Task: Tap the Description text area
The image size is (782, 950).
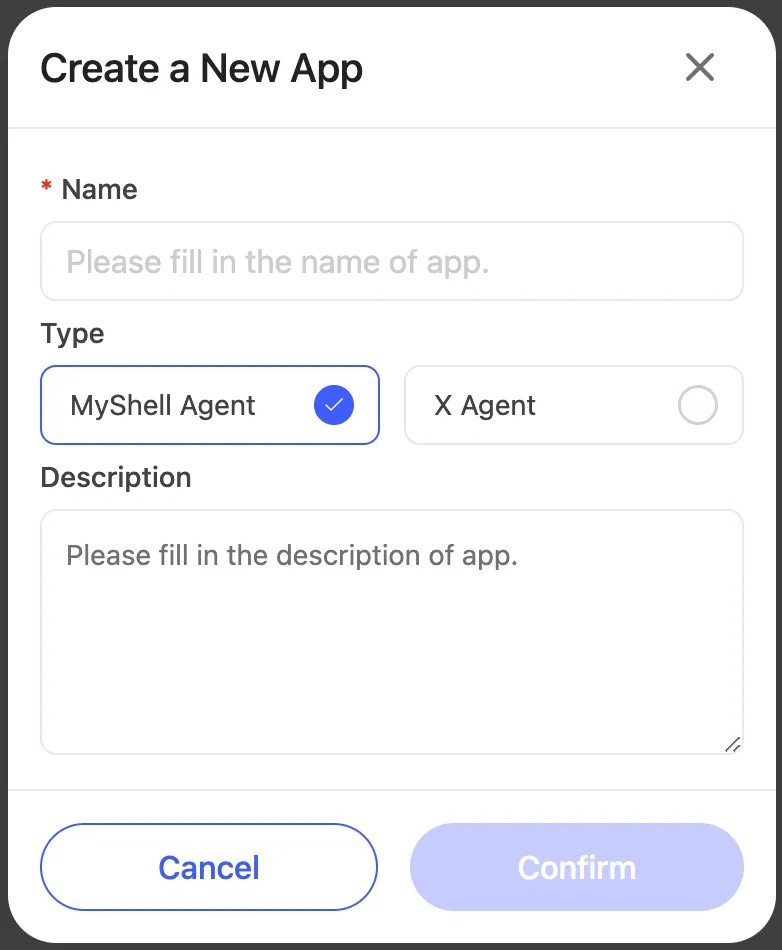Action: pyautogui.click(x=391, y=632)
